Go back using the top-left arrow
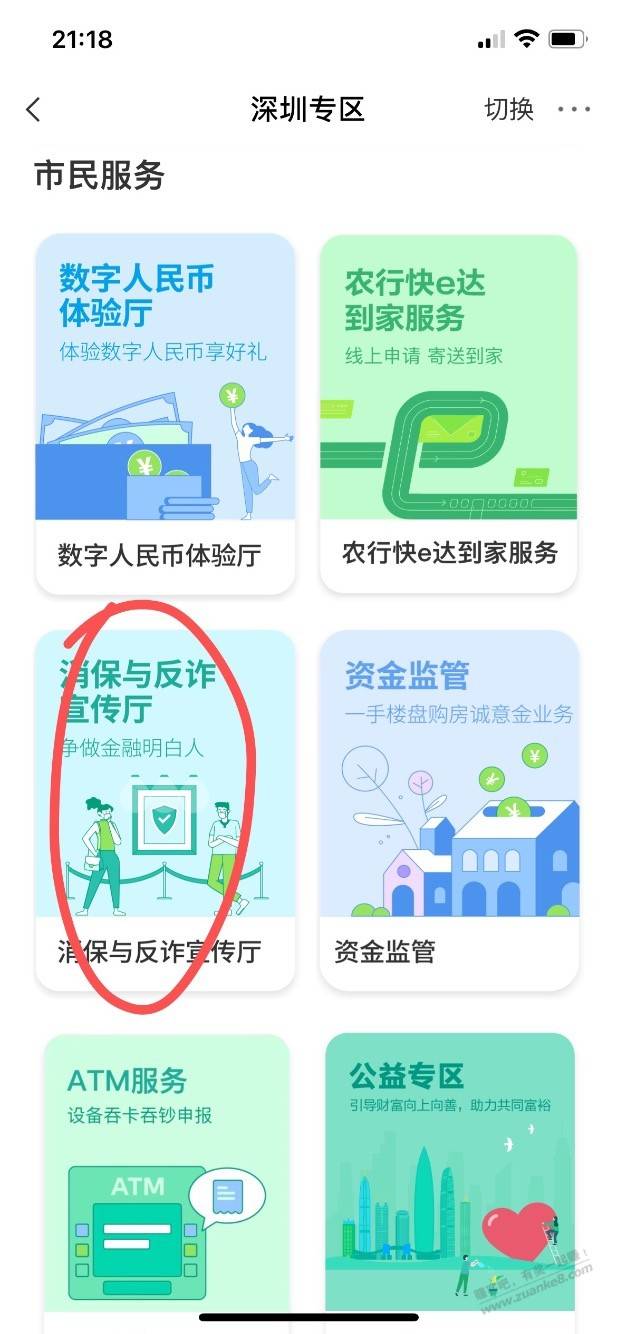617x1334 pixels. point(34,109)
